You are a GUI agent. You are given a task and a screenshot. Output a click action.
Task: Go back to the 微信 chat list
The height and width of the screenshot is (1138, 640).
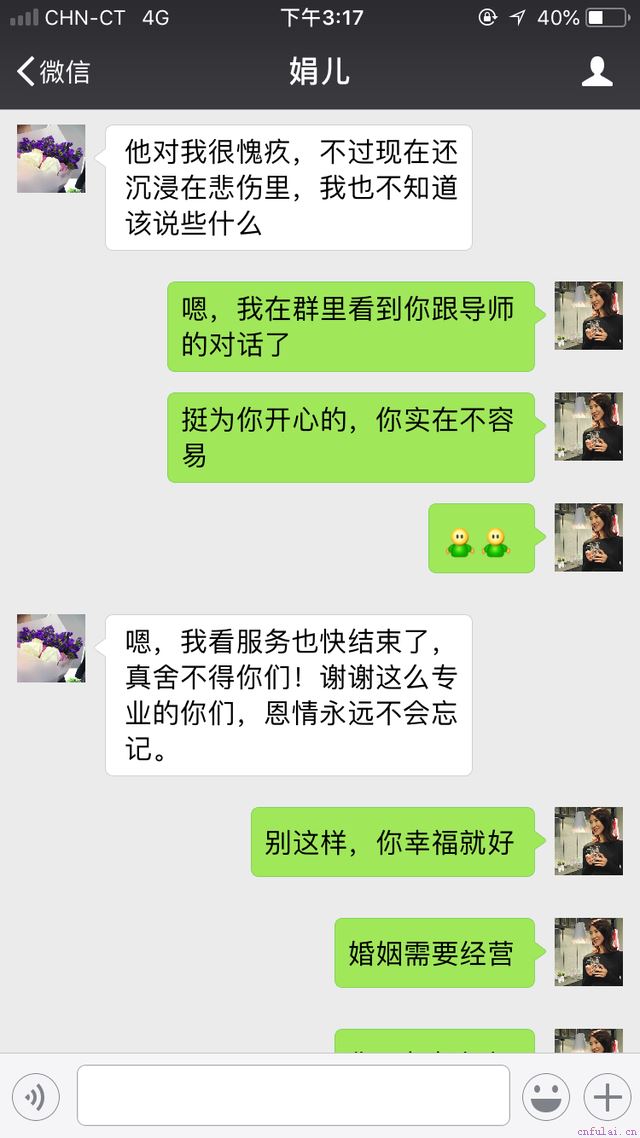54,72
